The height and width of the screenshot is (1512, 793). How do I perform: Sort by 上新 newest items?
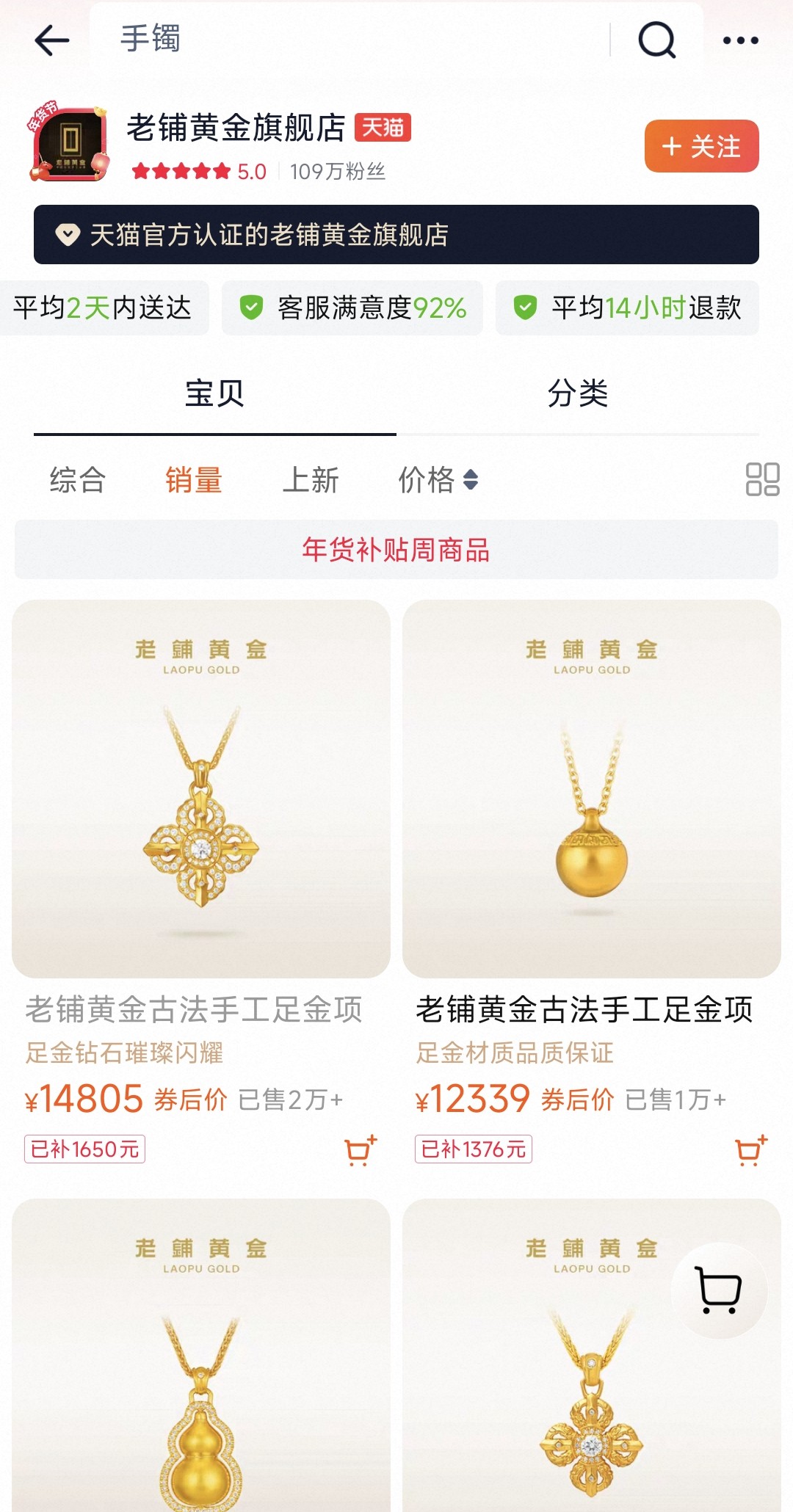coord(311,480)
